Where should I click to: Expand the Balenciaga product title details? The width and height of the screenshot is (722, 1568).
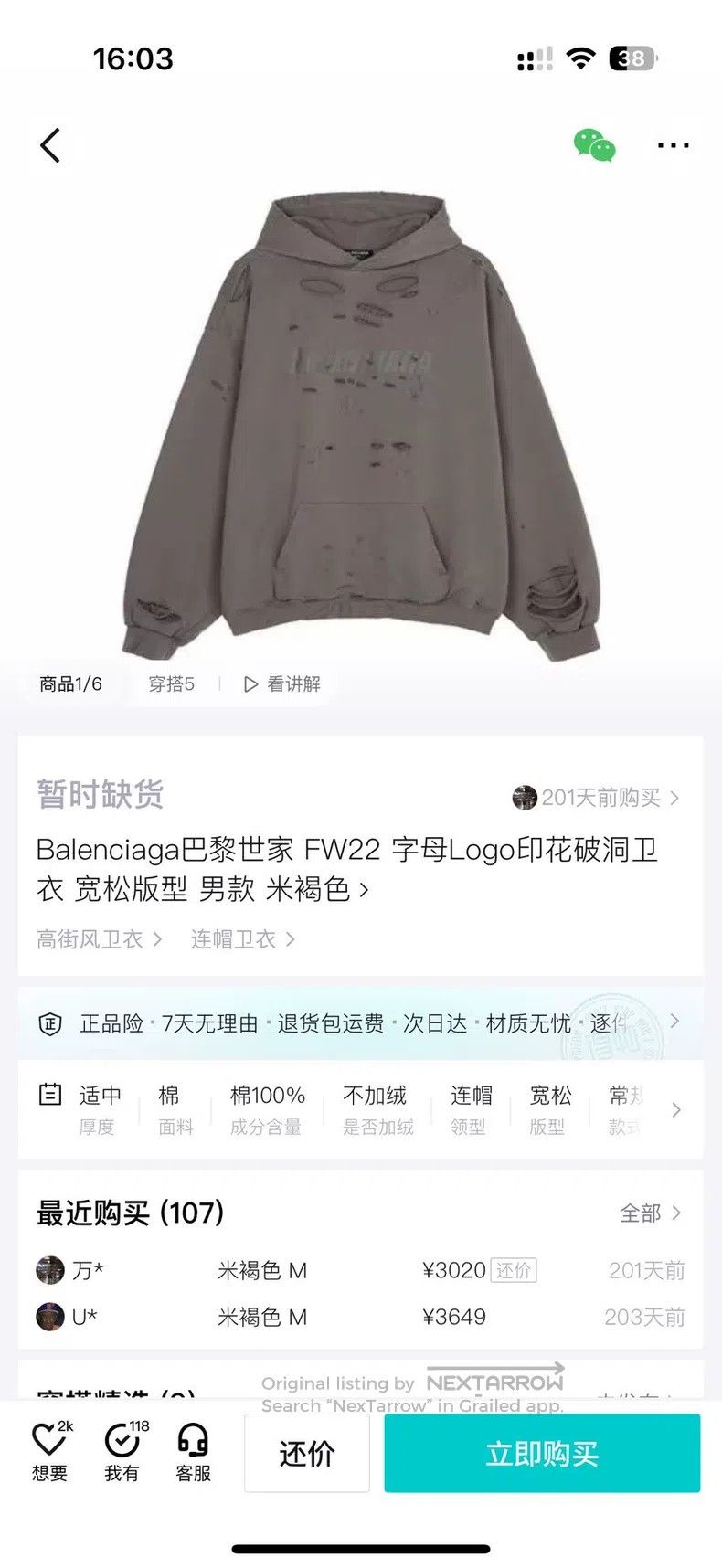tap(347, 869)
